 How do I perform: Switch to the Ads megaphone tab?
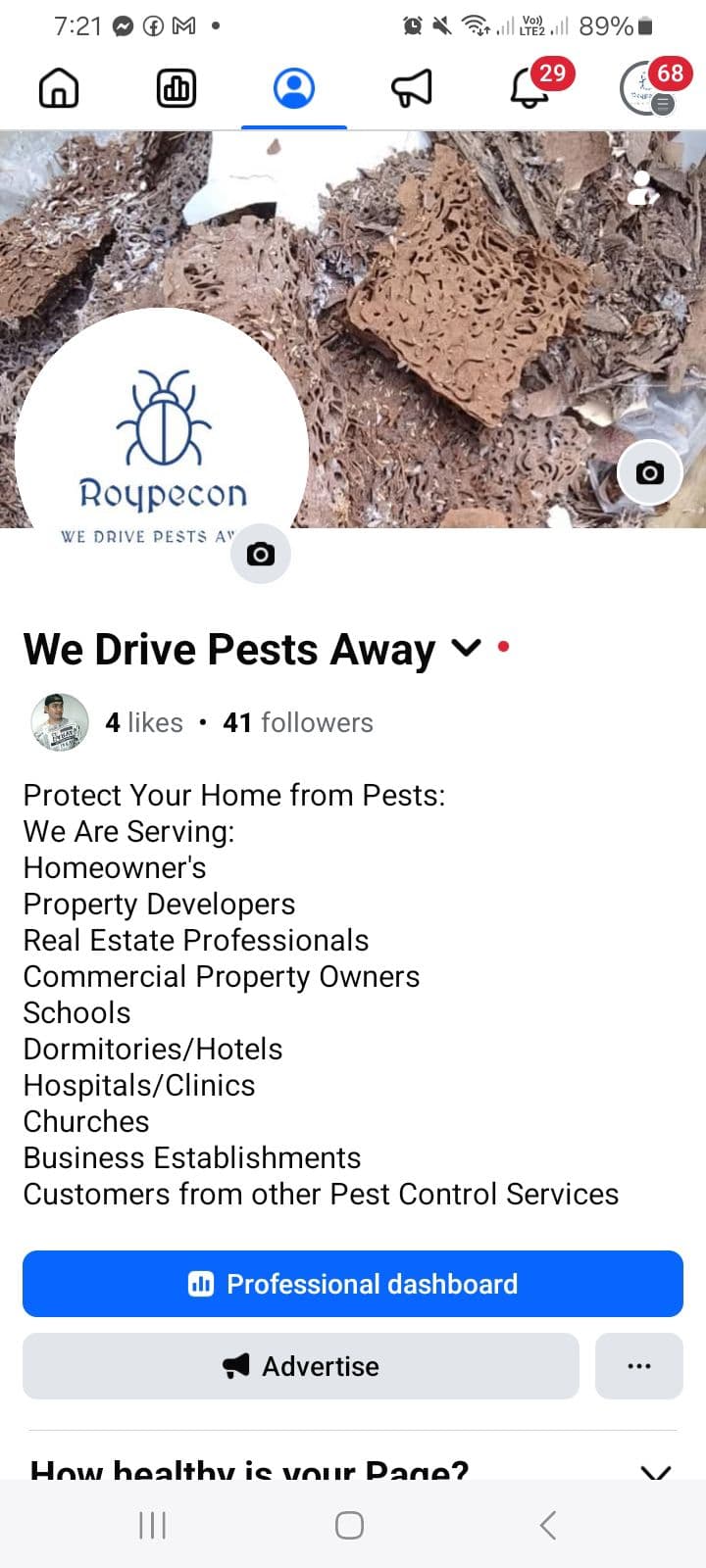[411, 89]
